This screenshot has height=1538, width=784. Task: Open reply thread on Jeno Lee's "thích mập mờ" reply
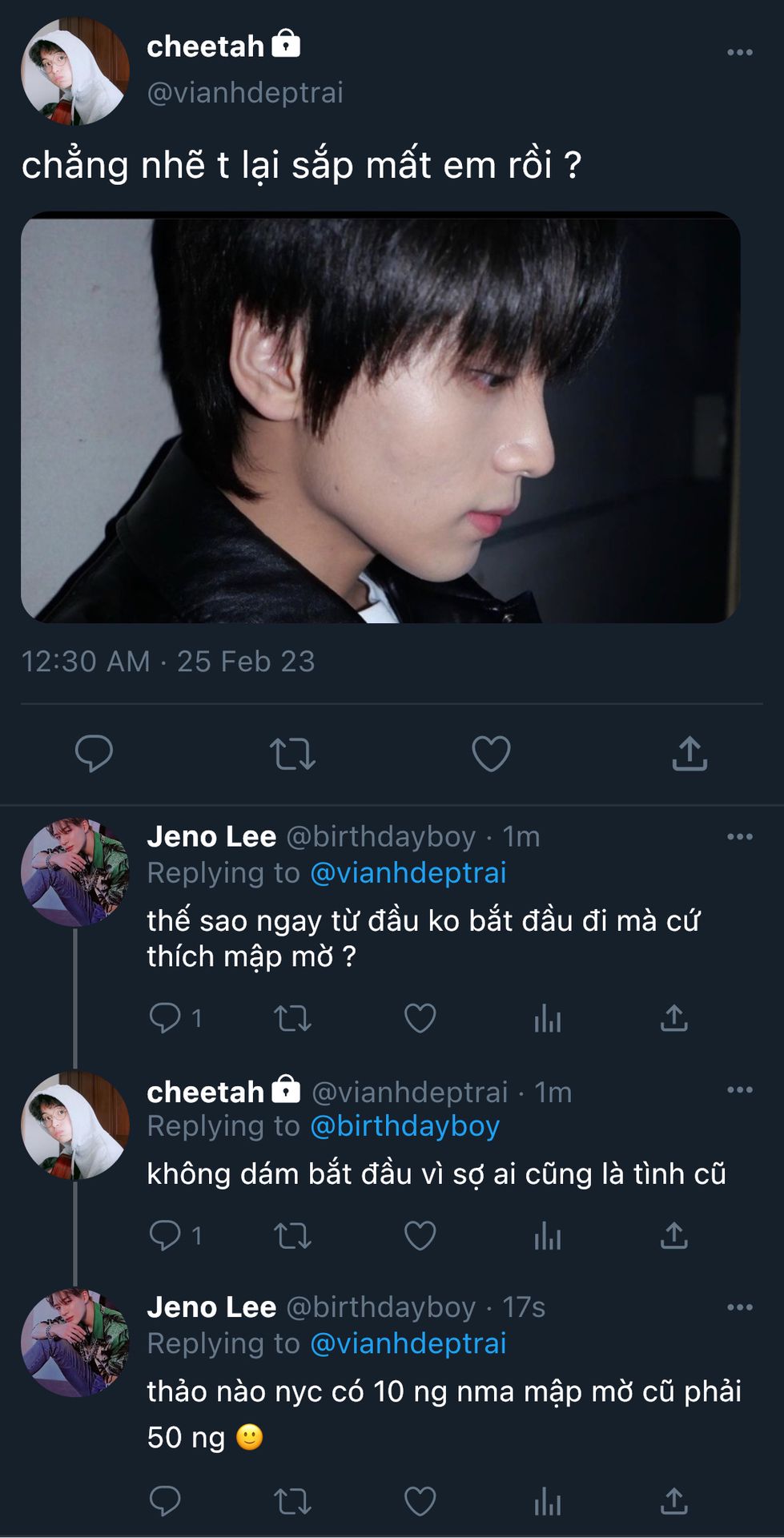coord(166,1018)
